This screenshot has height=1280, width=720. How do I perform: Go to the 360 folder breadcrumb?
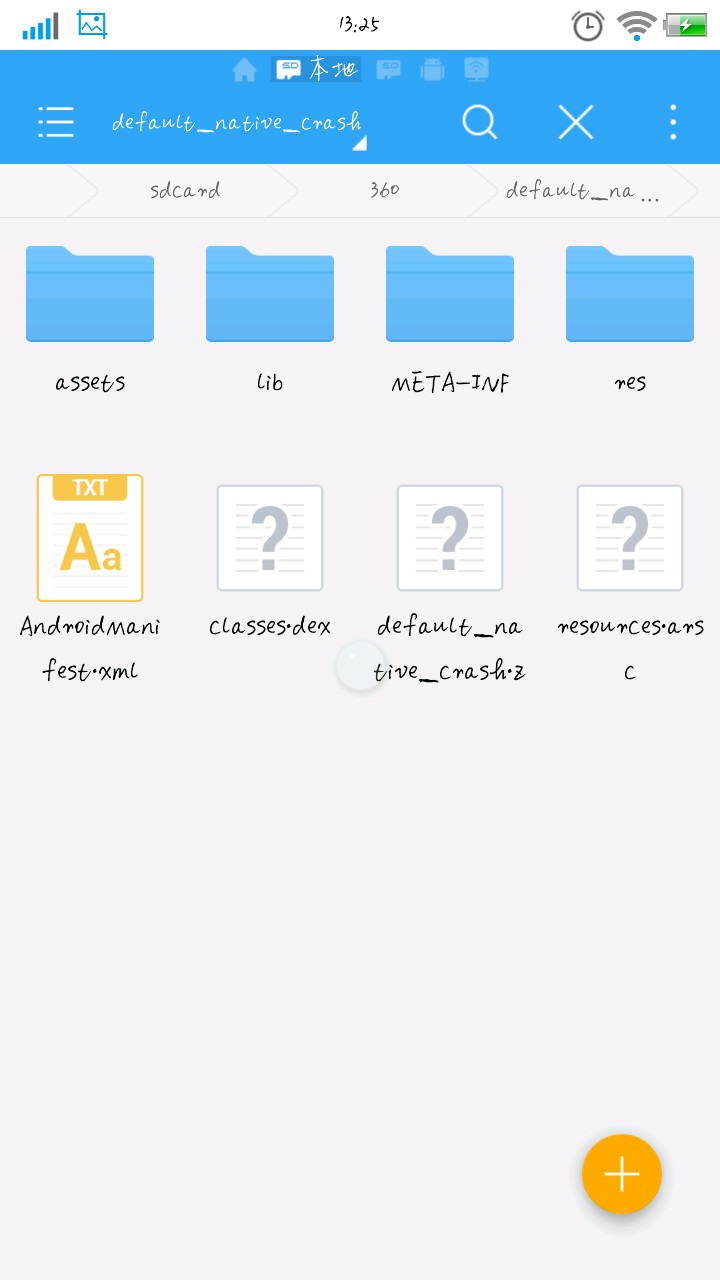coord(384,190)
